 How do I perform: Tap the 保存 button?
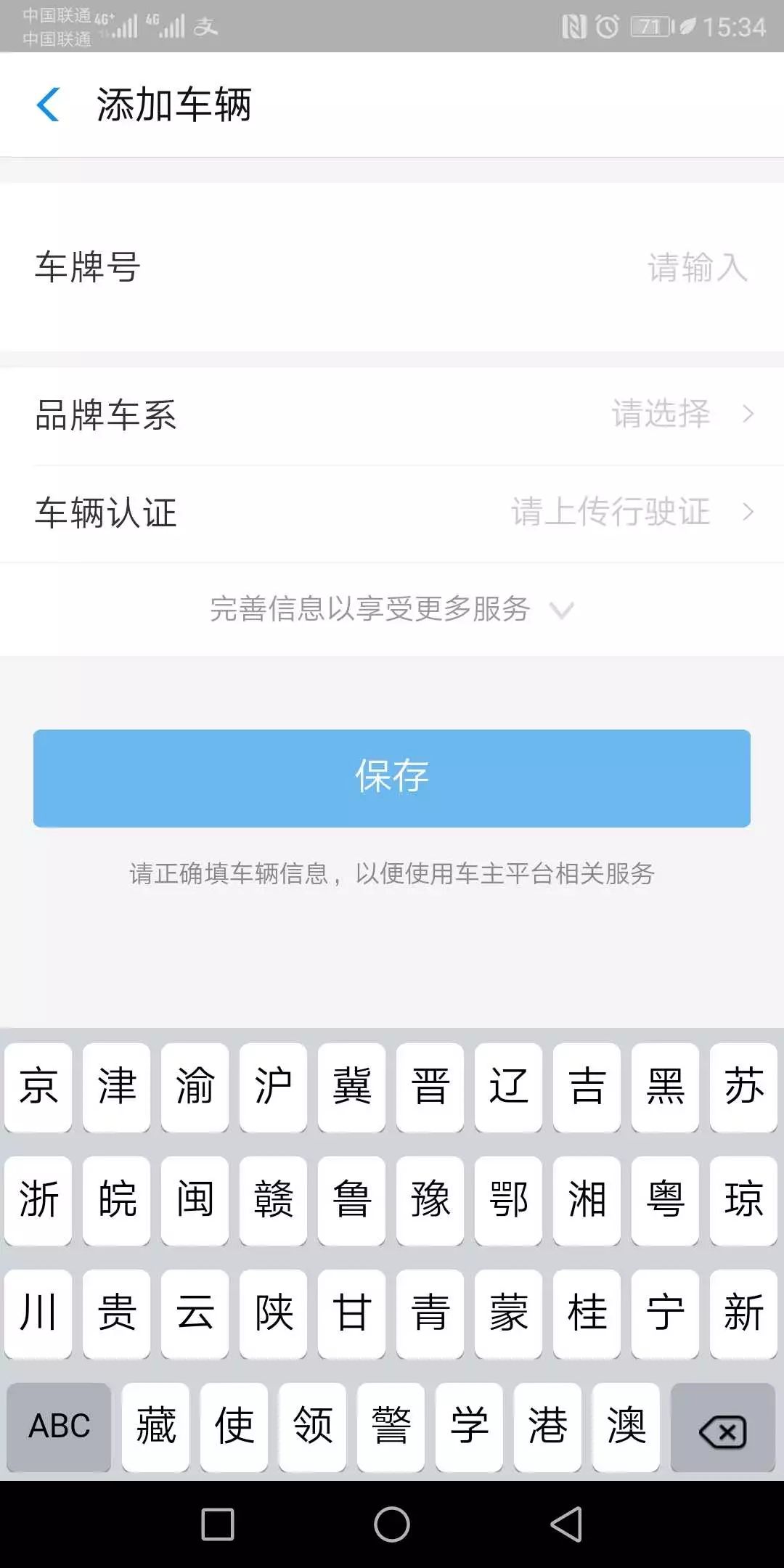[392, 778]
